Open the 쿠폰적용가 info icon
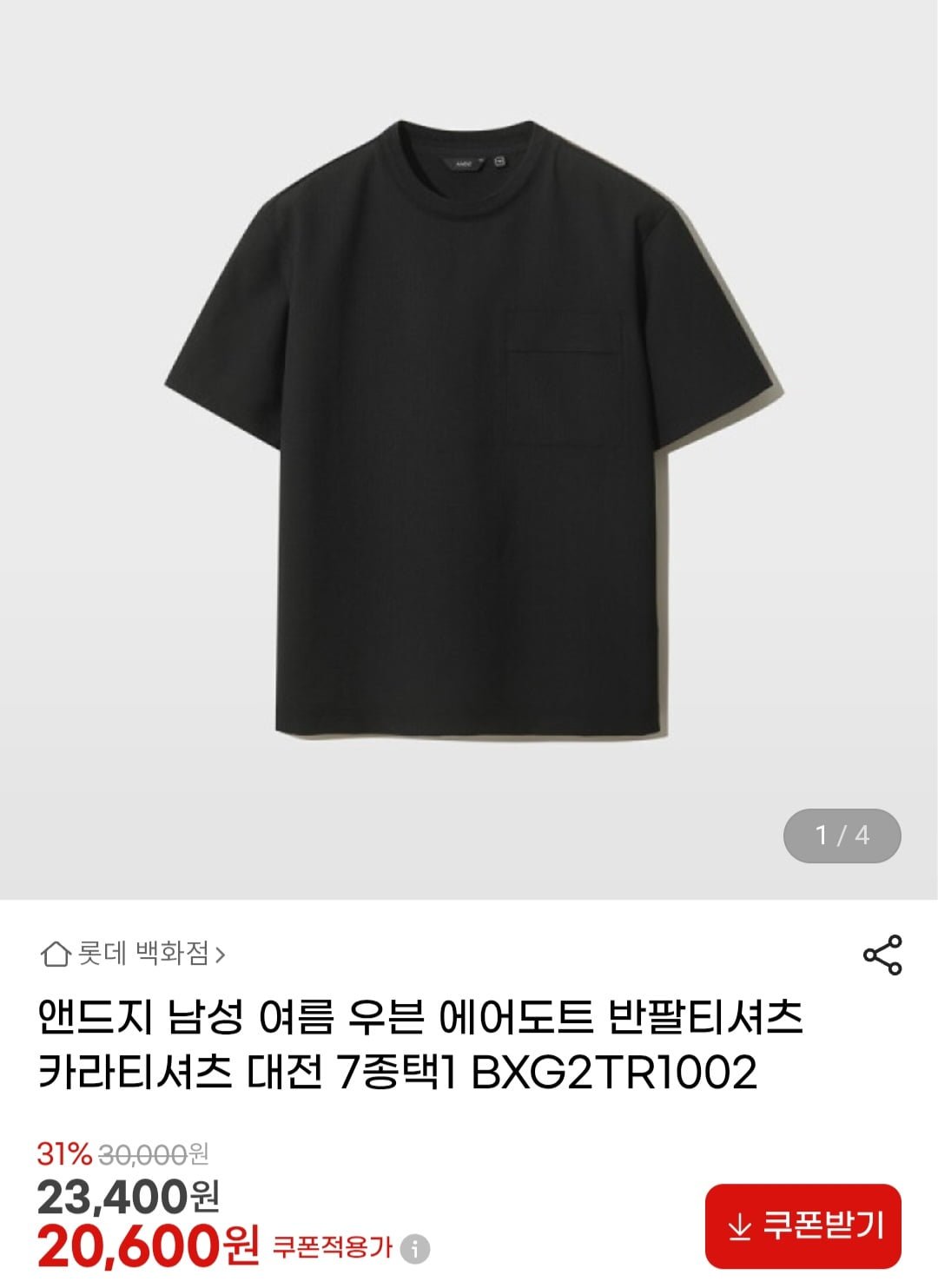 (x=415, y=1248)
